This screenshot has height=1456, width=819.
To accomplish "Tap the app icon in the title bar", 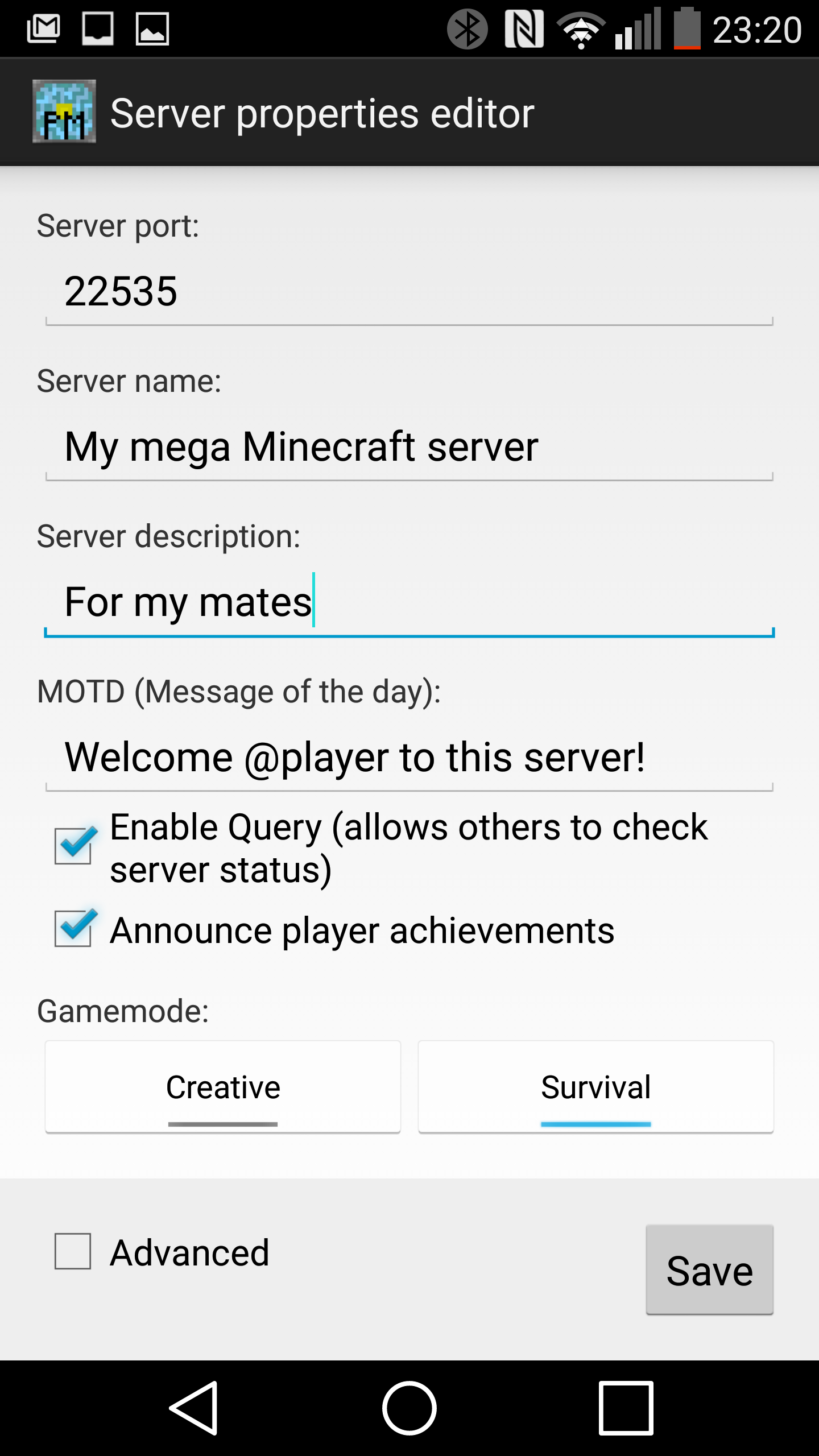I will 64,111.
